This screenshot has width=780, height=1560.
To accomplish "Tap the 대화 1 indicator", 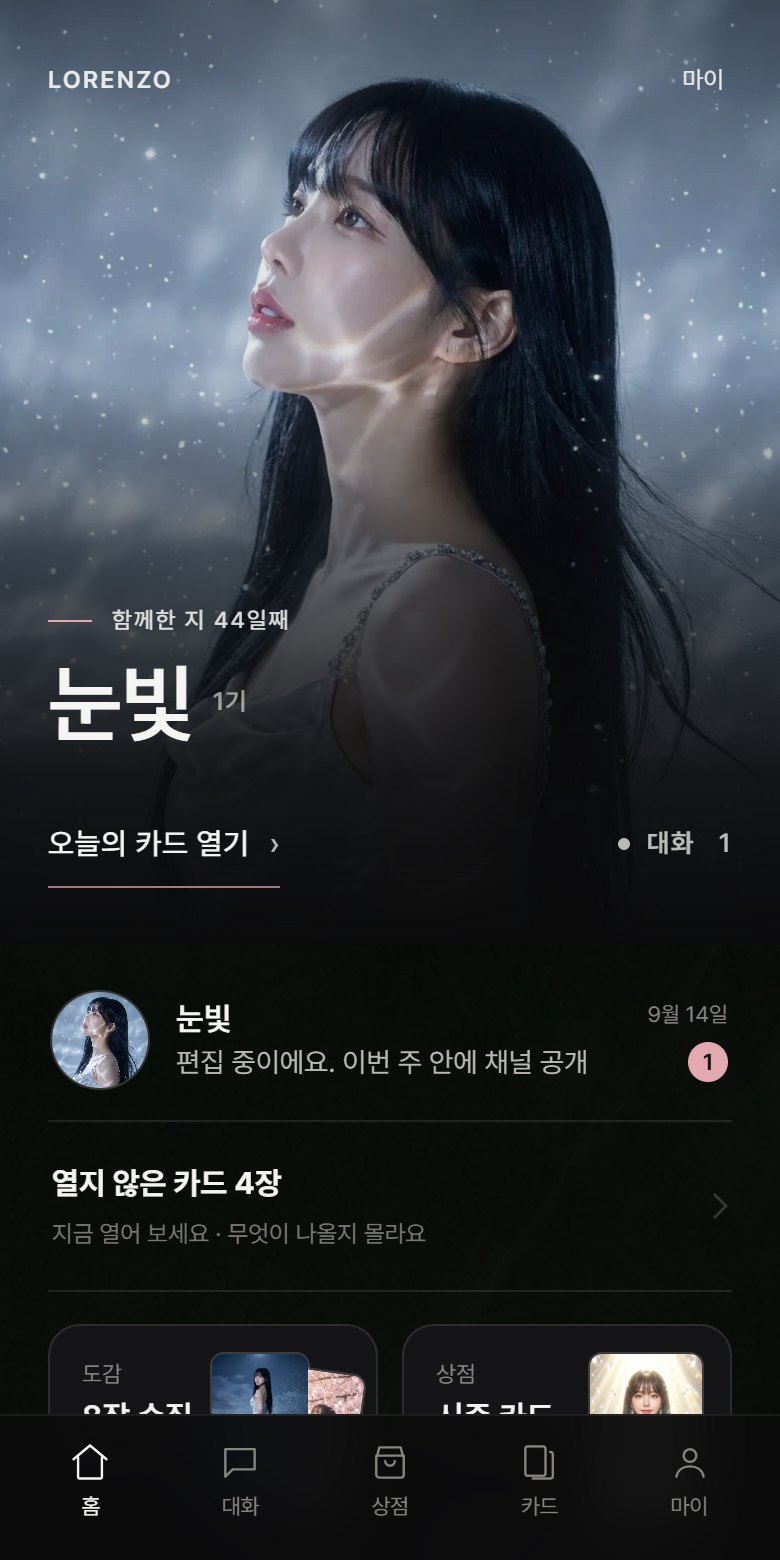I will tap(674, 843).
